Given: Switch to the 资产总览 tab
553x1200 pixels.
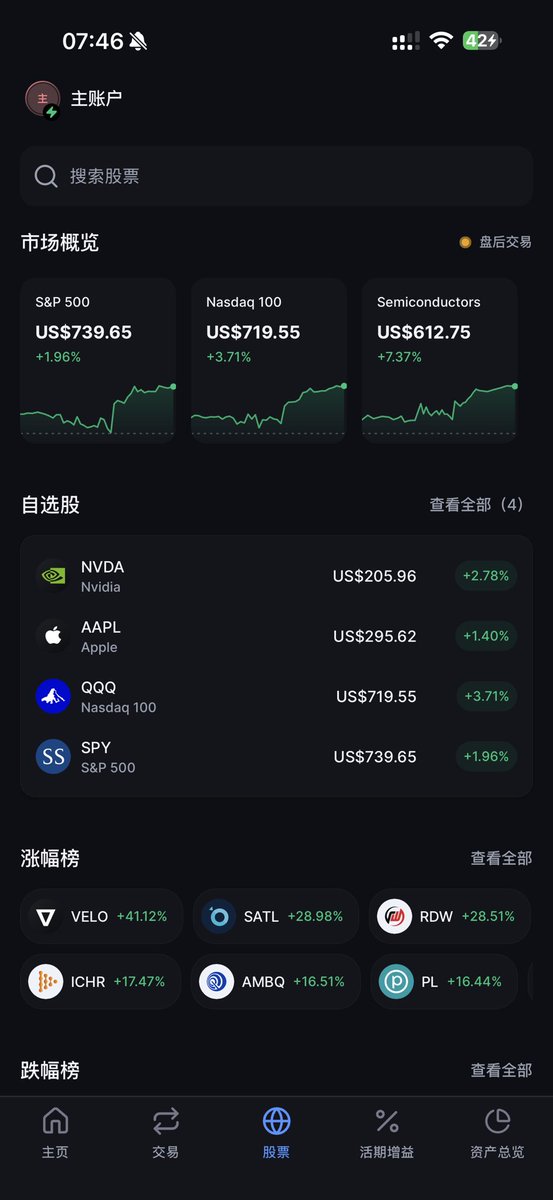Looking at the screenshot, I should click(x=497, y=1133).
